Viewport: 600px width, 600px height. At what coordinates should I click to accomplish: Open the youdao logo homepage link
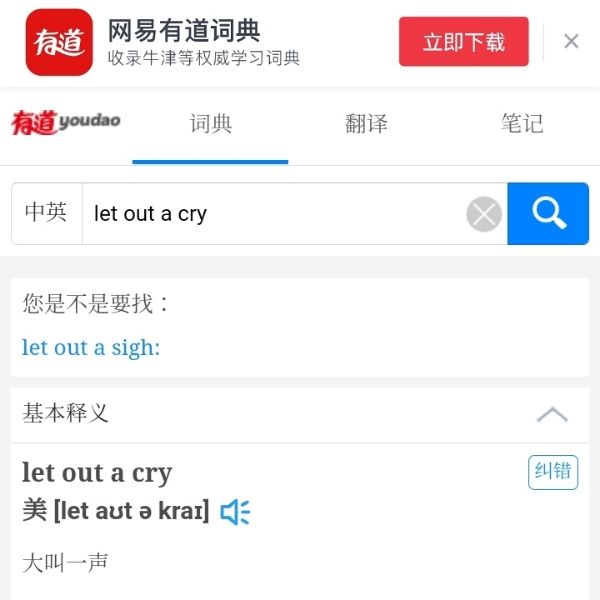(x=66, y=123)
